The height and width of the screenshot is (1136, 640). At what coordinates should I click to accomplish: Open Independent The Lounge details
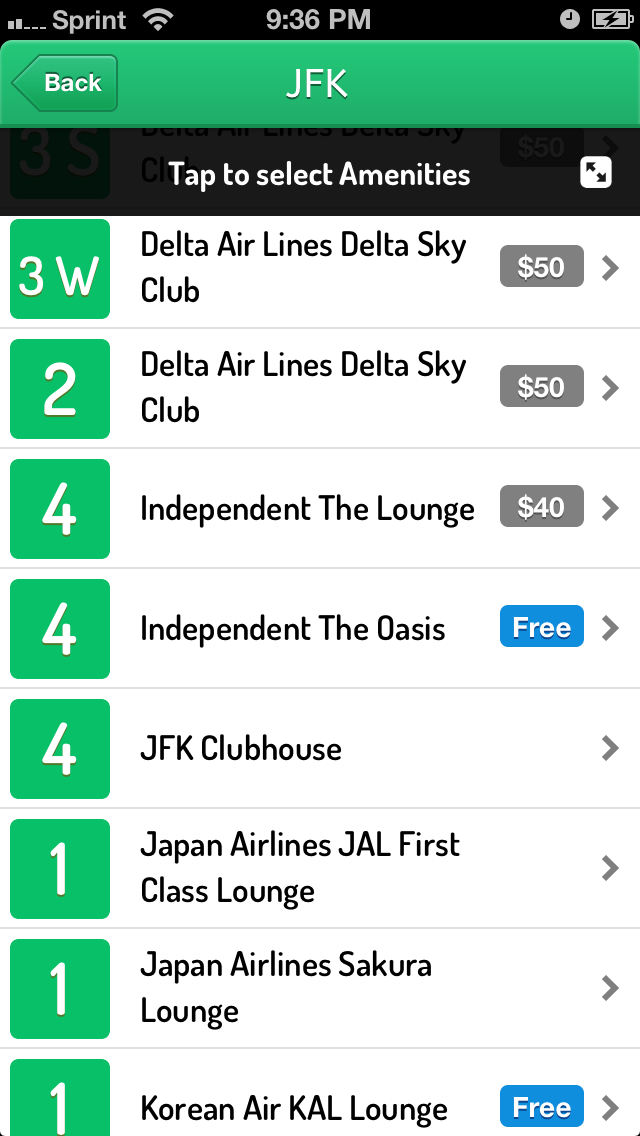pyautogui.click(x=320, y=509)
